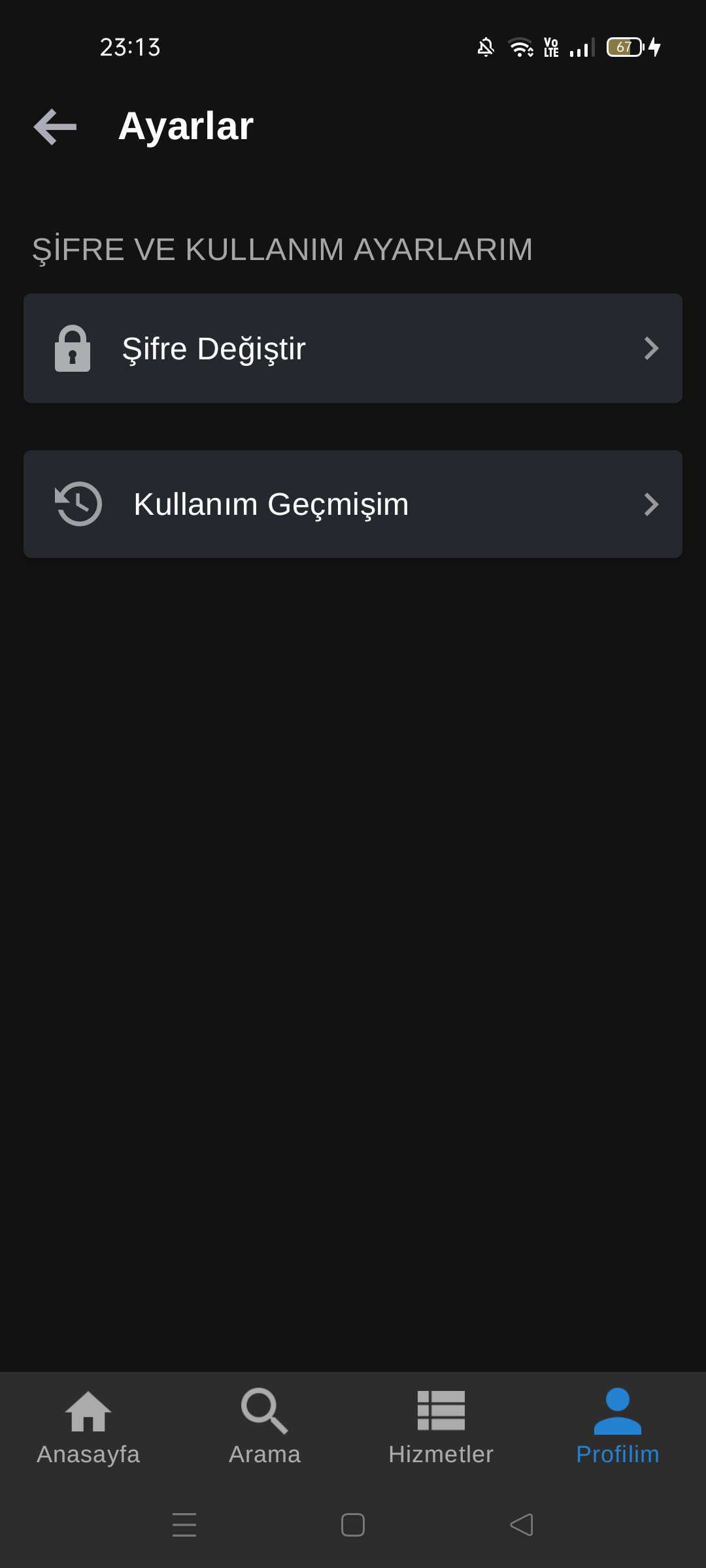Go back from the Ayarlar screen
Screen dimensions: 706x1568
(55, 126)
